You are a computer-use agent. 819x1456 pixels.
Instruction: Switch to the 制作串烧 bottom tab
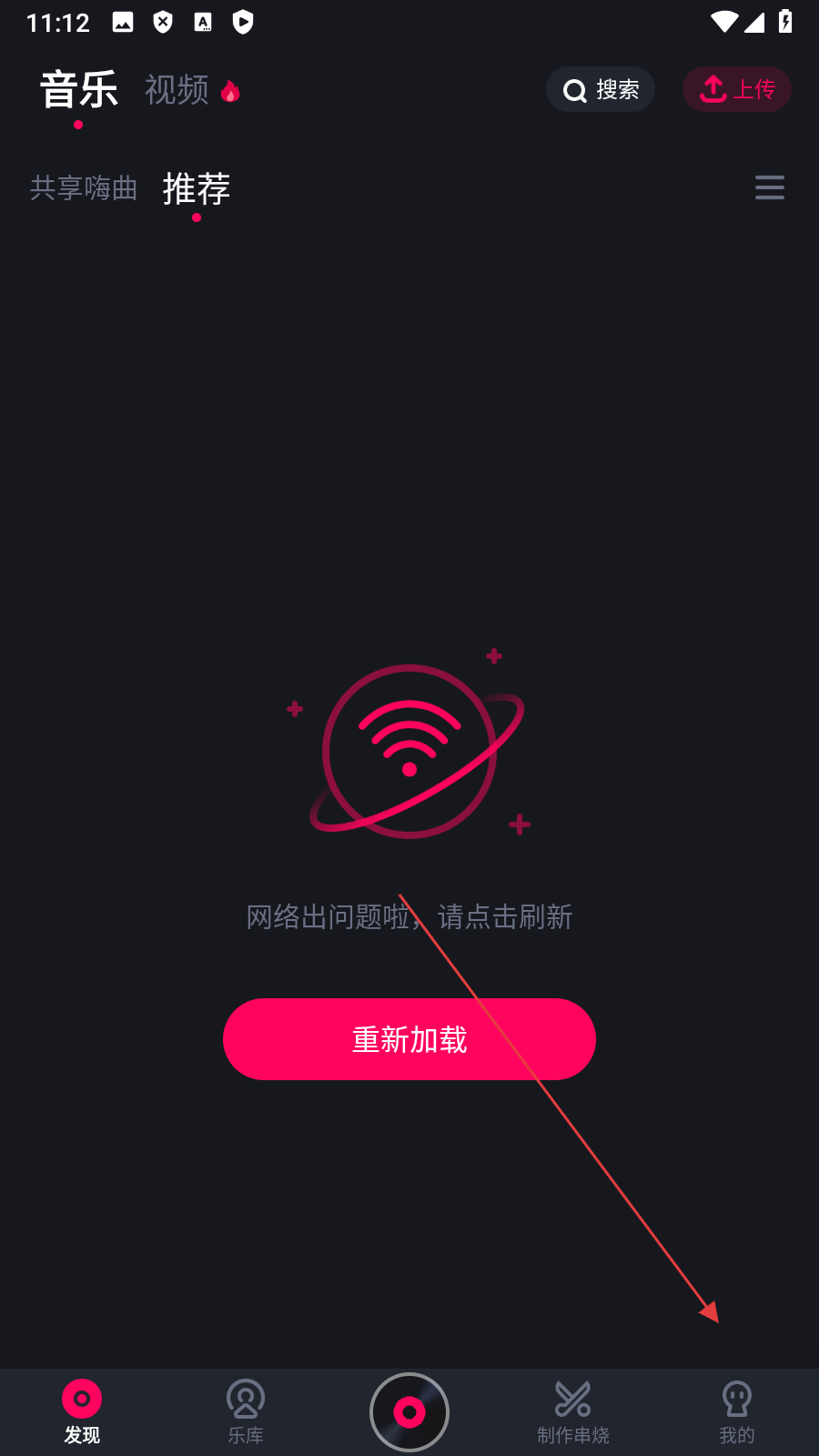point(573,1411)
